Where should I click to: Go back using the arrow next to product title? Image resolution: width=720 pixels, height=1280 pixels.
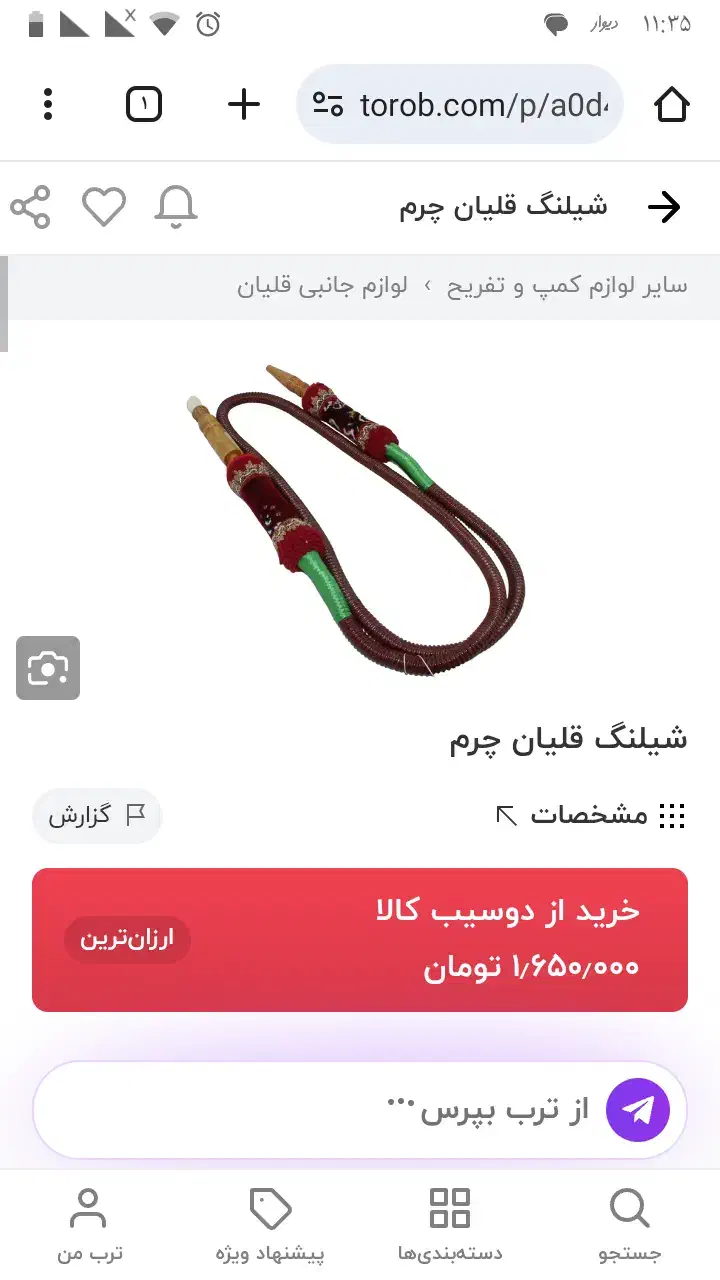(663, 206)
